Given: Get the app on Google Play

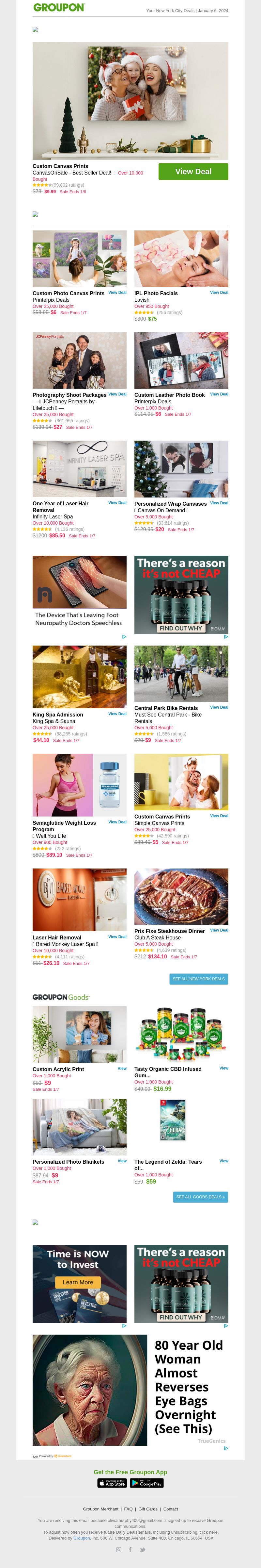Looking at the screenshot, I should (x=146, y=1483).
